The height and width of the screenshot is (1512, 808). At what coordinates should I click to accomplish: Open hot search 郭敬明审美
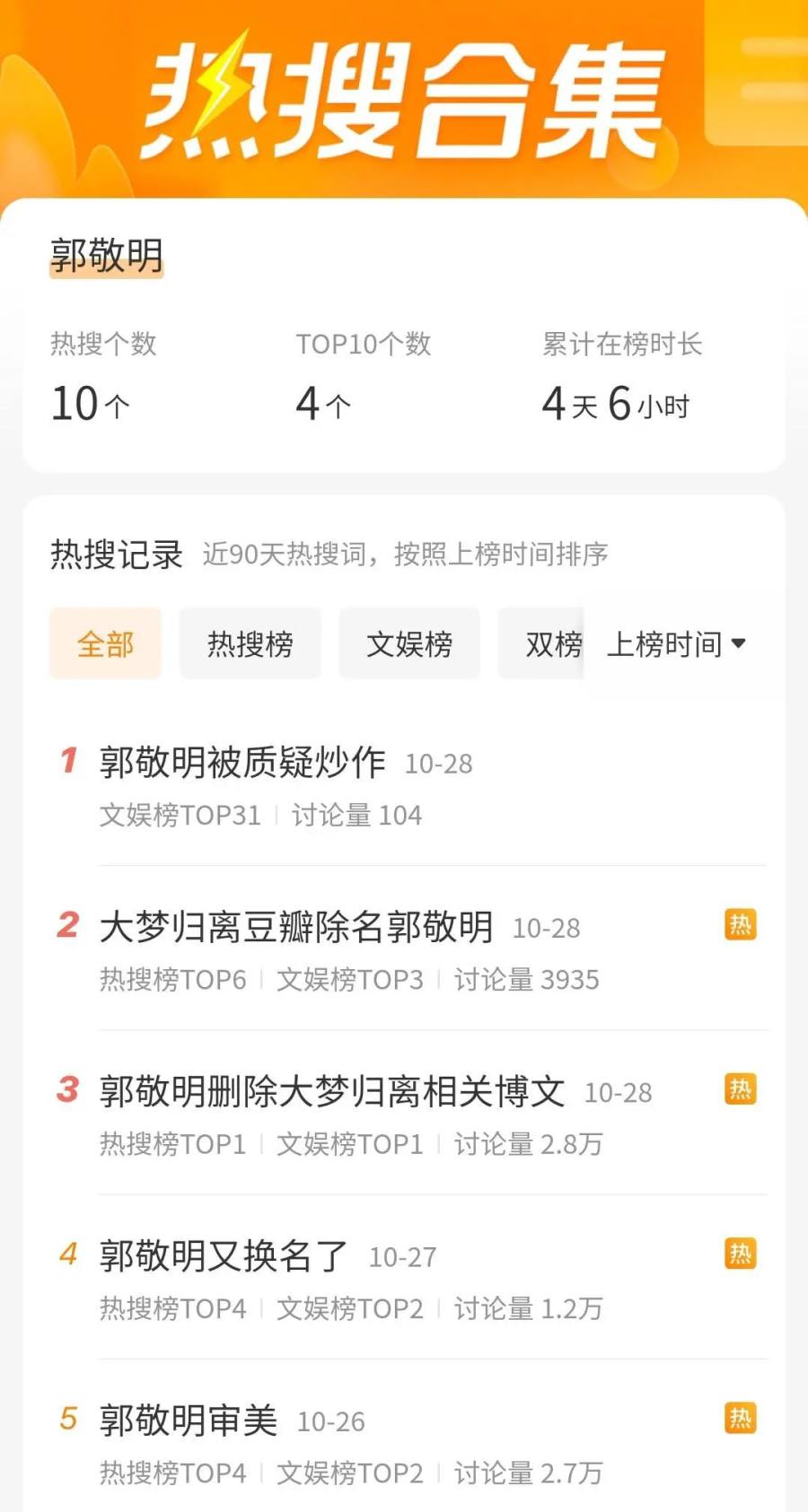tap(189, 1420)
